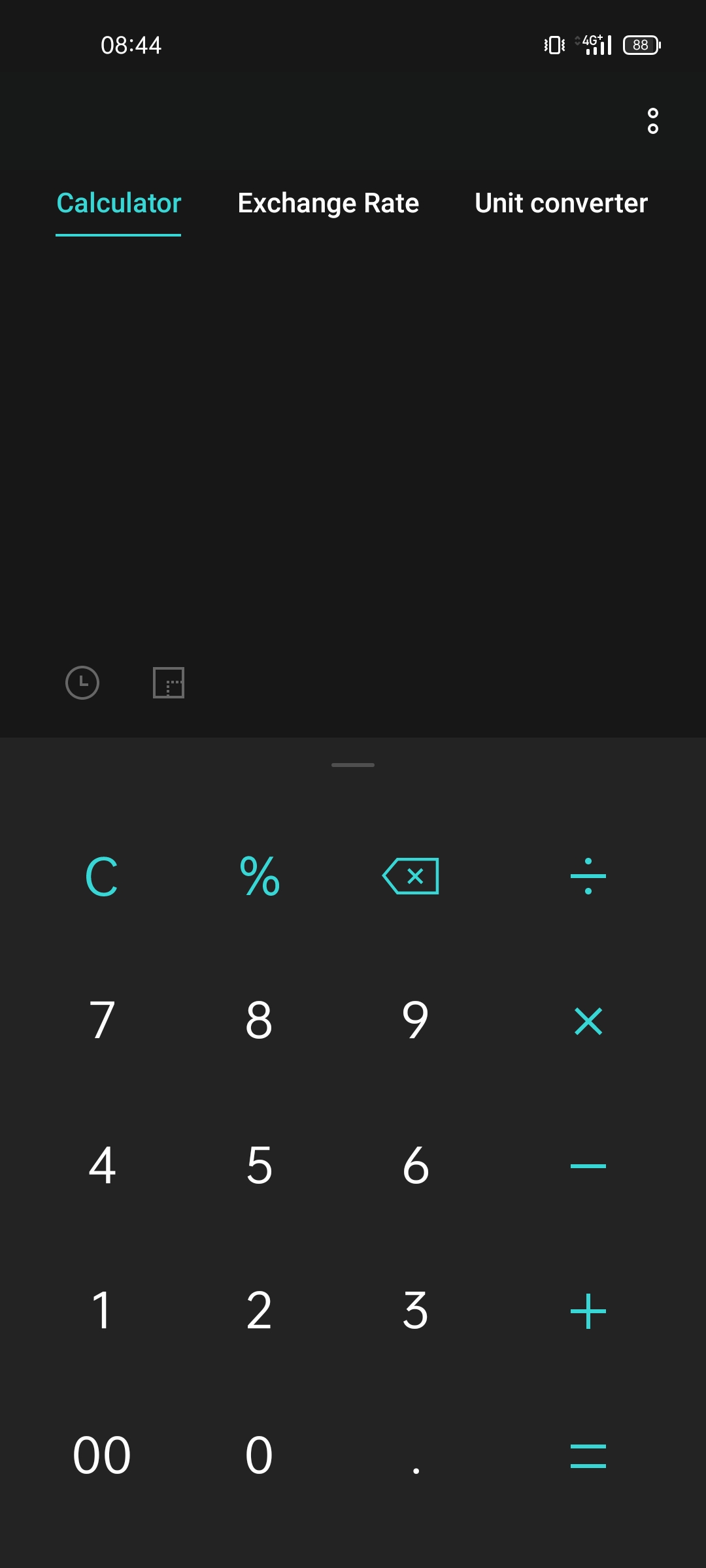The width and height of the screenshot is (706, 1568).
Task: Switch to the Exchange Rate tab
Action: tap(328, 203)
